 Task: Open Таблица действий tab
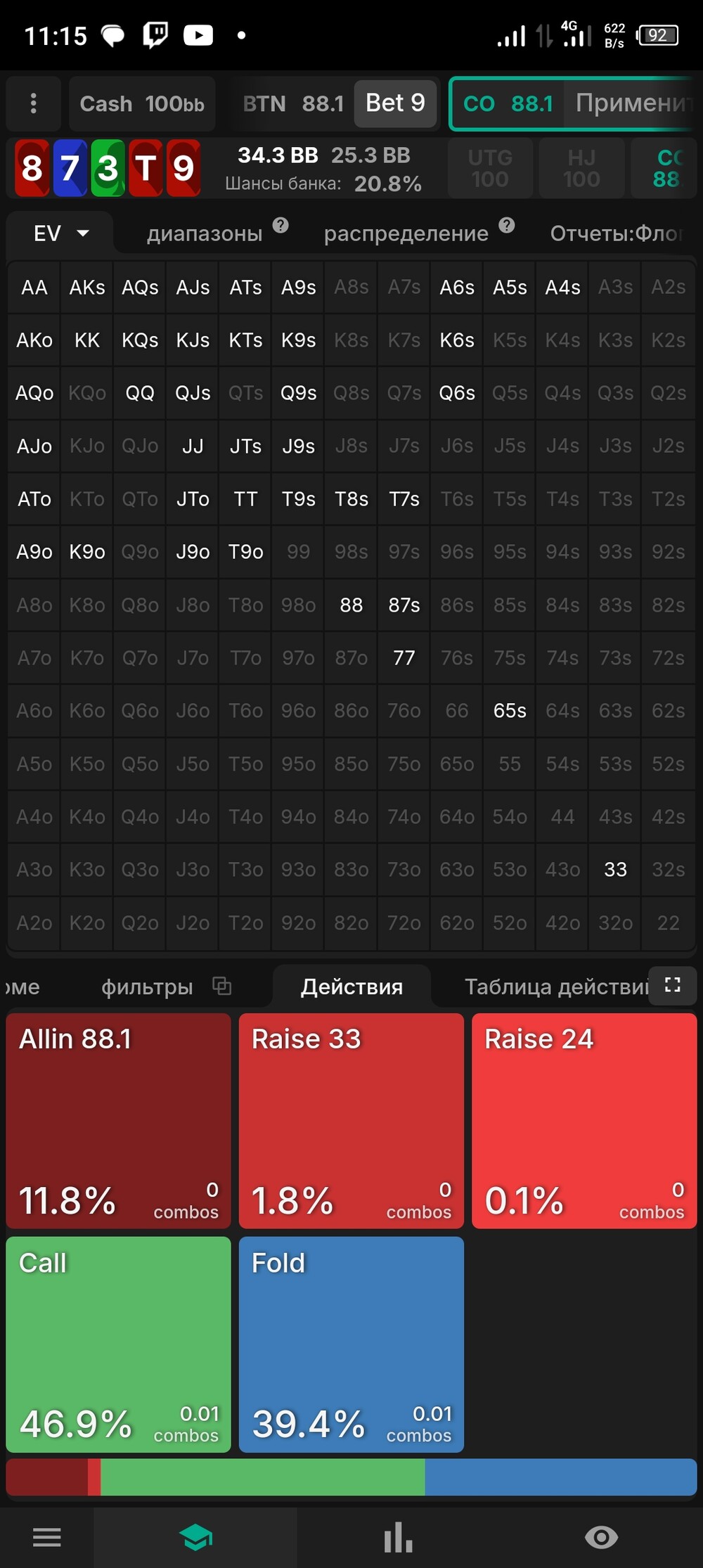pos(555,987)
